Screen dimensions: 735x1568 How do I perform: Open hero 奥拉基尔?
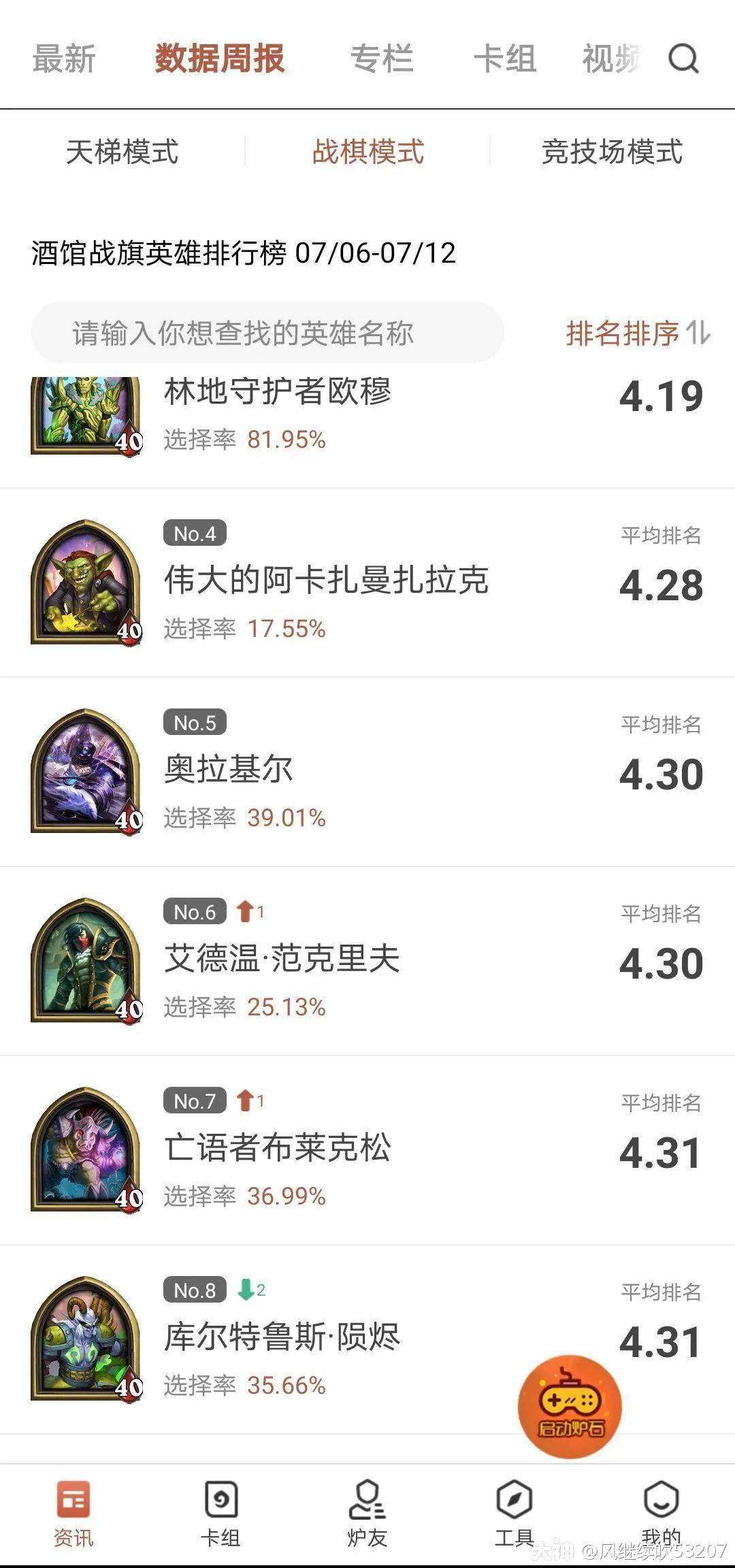[x=229, y=770]
